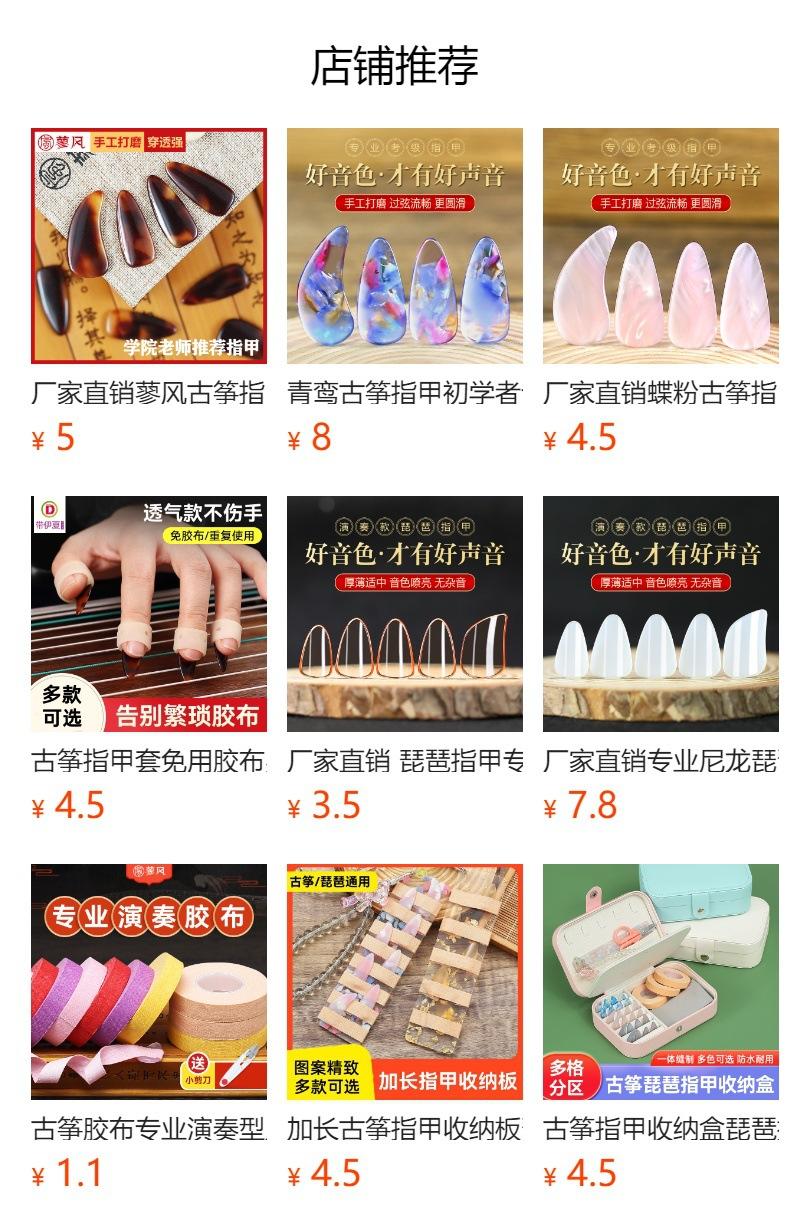View the 青鸾古筝指甲初学者 product card
790x1232 pixels.
coord(405,291)
